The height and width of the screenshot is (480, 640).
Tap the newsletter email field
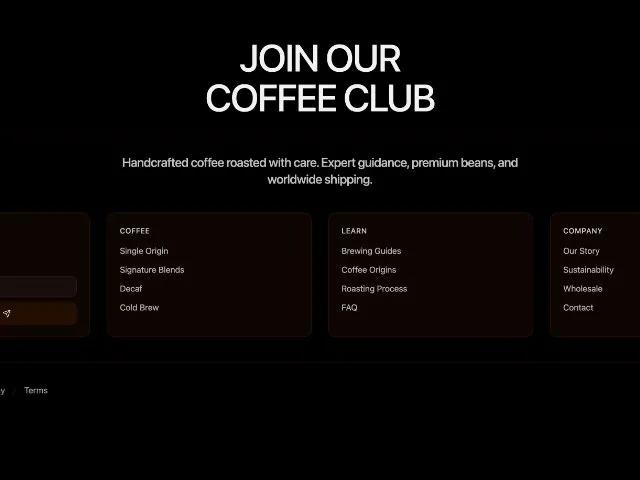pyautogui.click(x=38, y=287)
